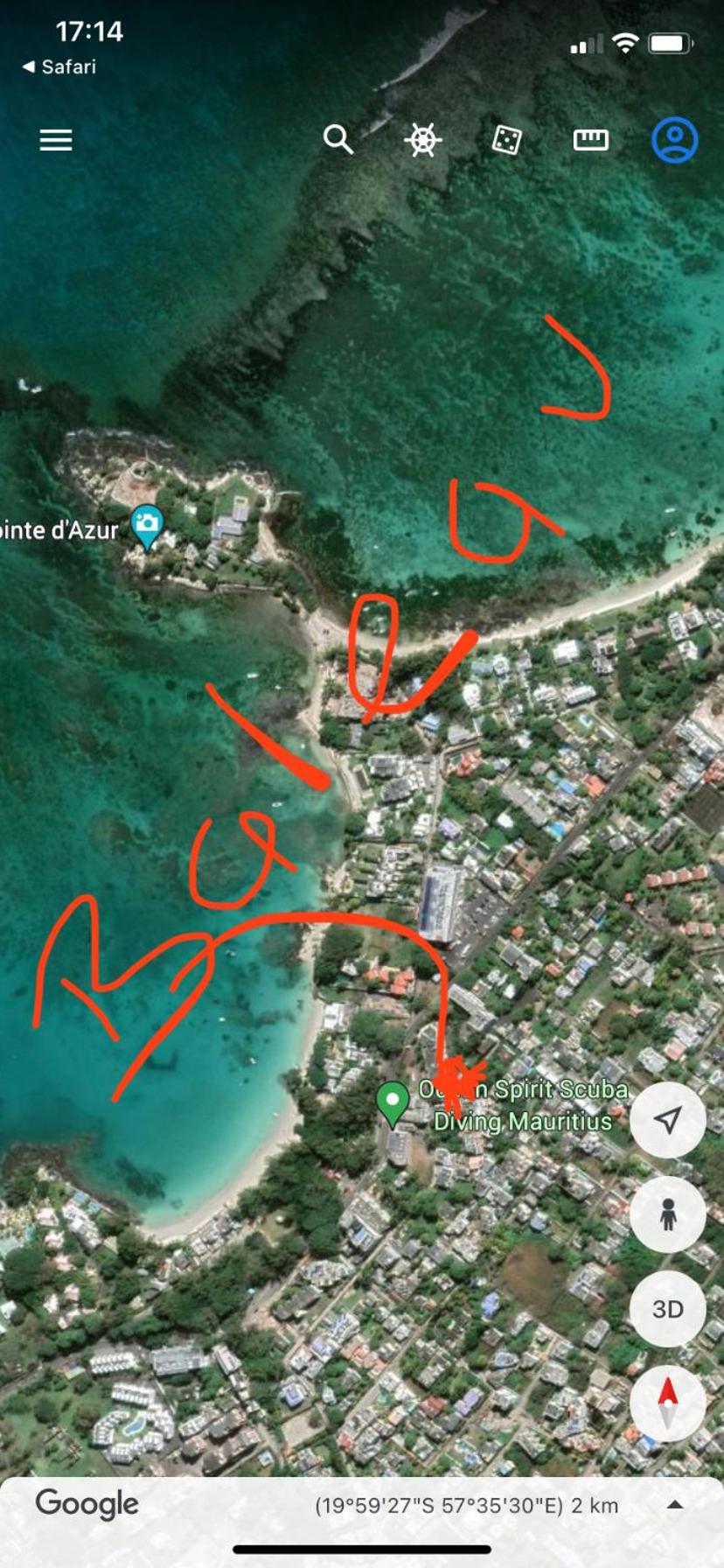Reset orientation with the compass button

pyautogui.click(x=668, y=1403)
